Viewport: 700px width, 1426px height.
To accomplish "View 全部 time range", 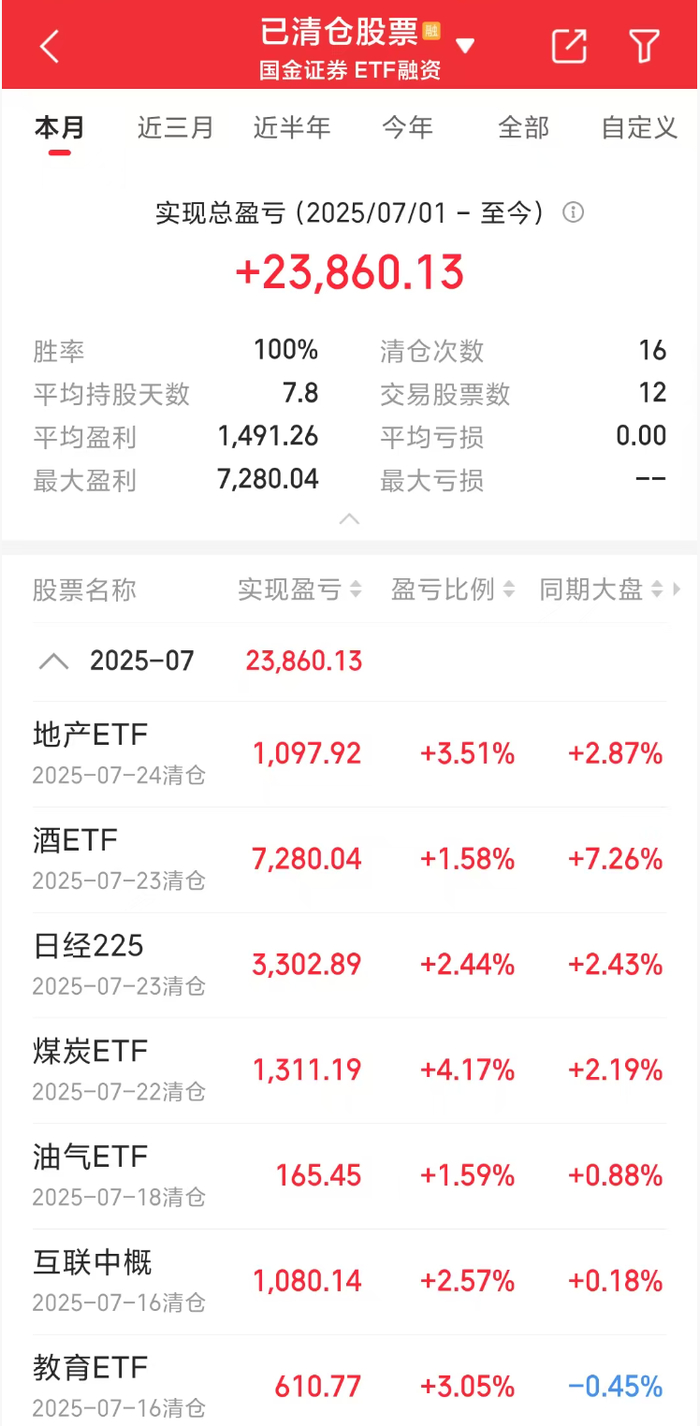I will [x=523, y=128].
